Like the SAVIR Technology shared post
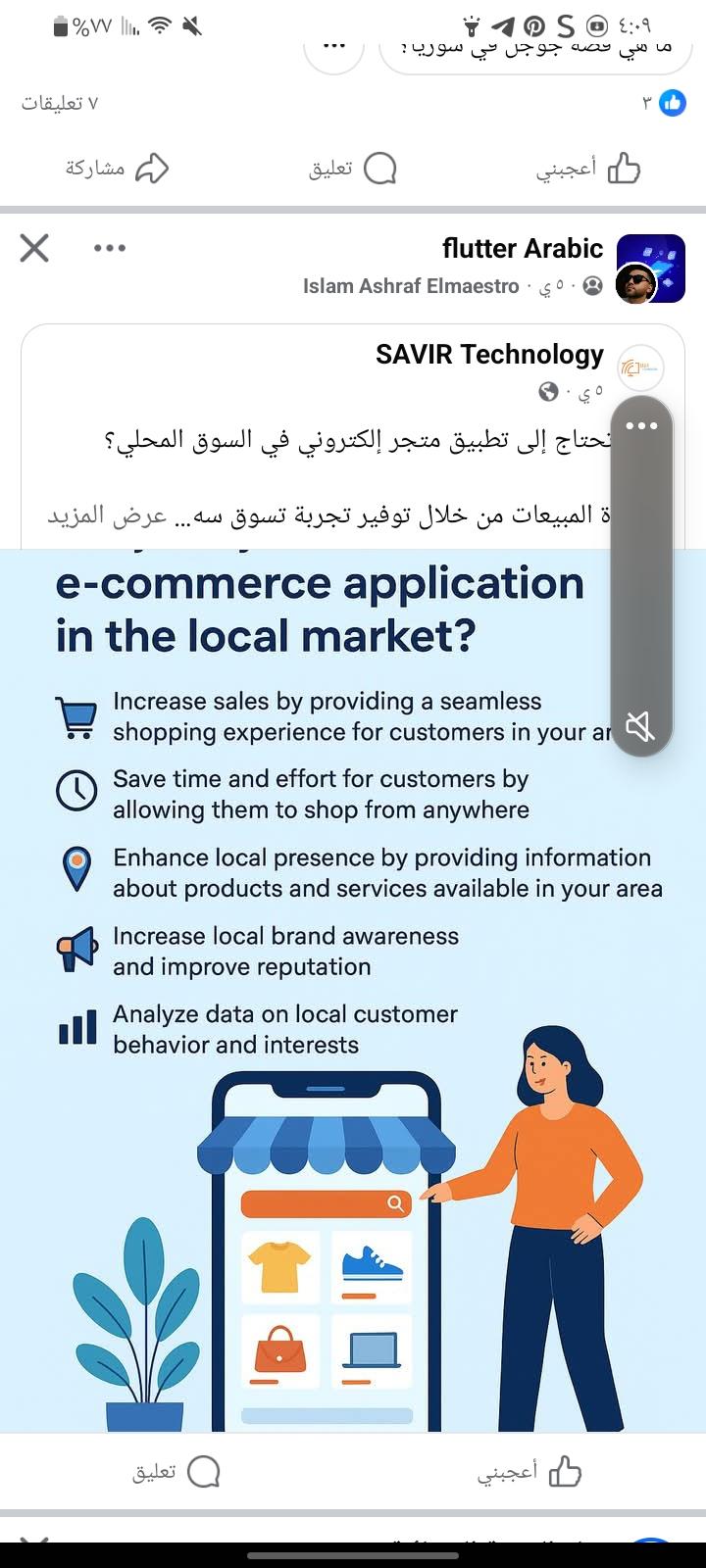 [x=529, y=1471]
